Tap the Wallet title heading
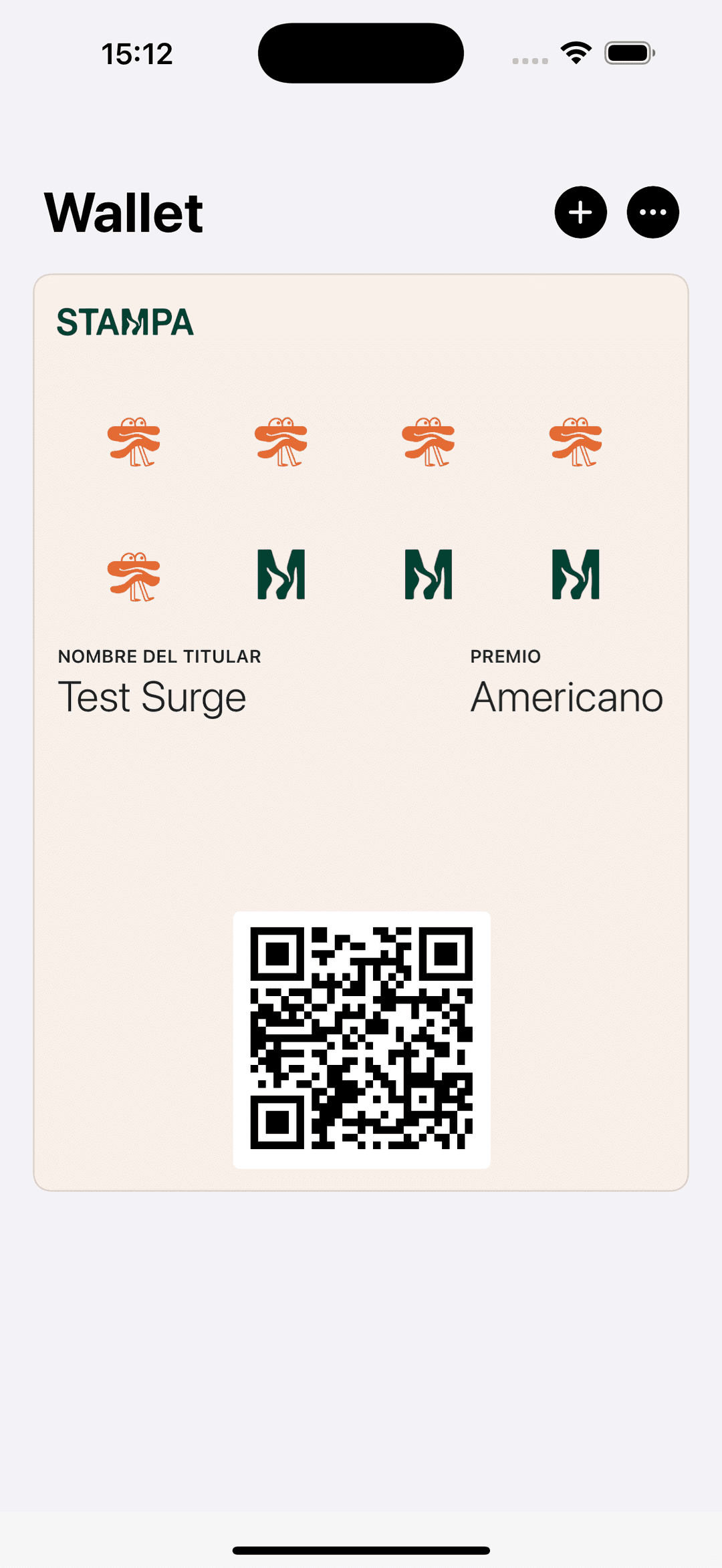This screenshot has width=722, height=1568. click(123, 212)
